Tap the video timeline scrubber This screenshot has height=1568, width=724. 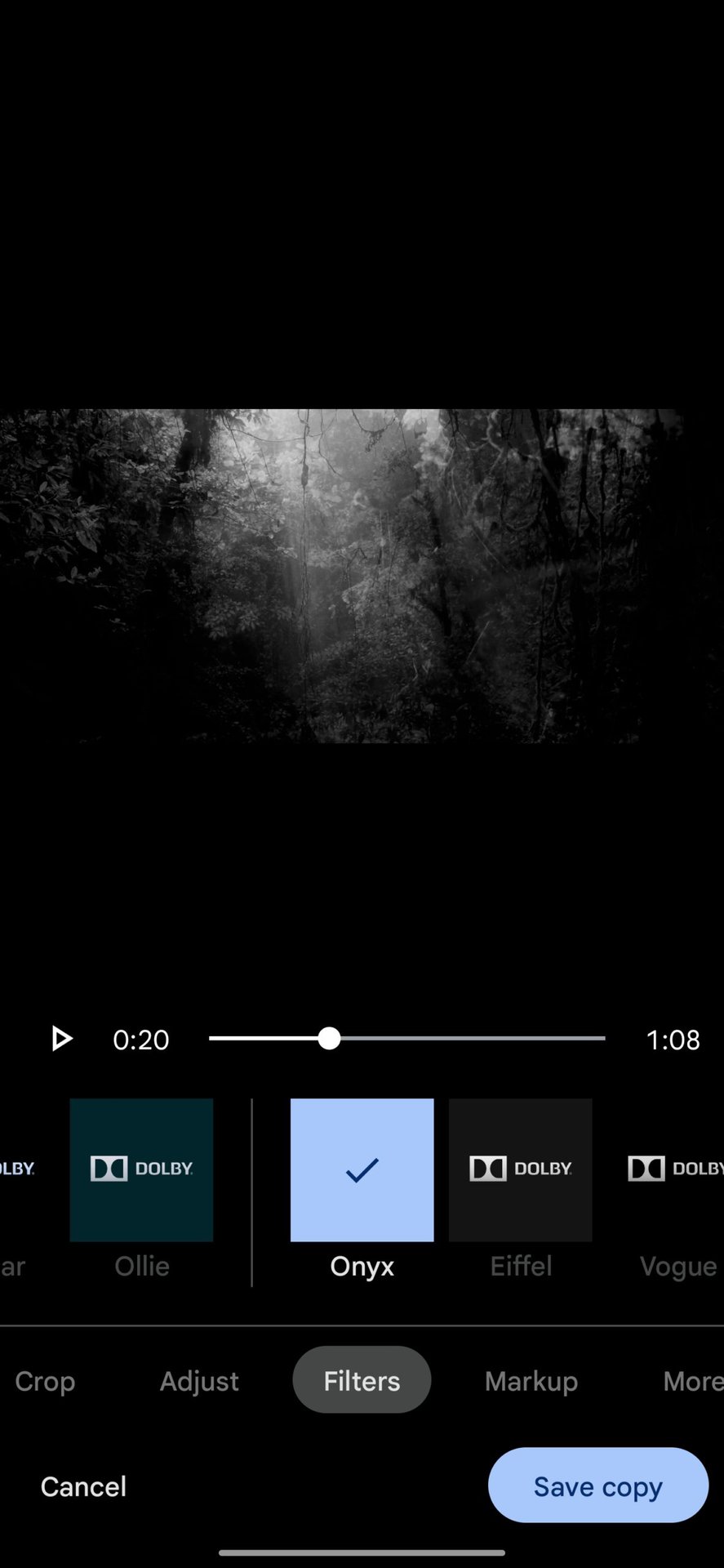pyautogui.click(x=329, y=1039)
